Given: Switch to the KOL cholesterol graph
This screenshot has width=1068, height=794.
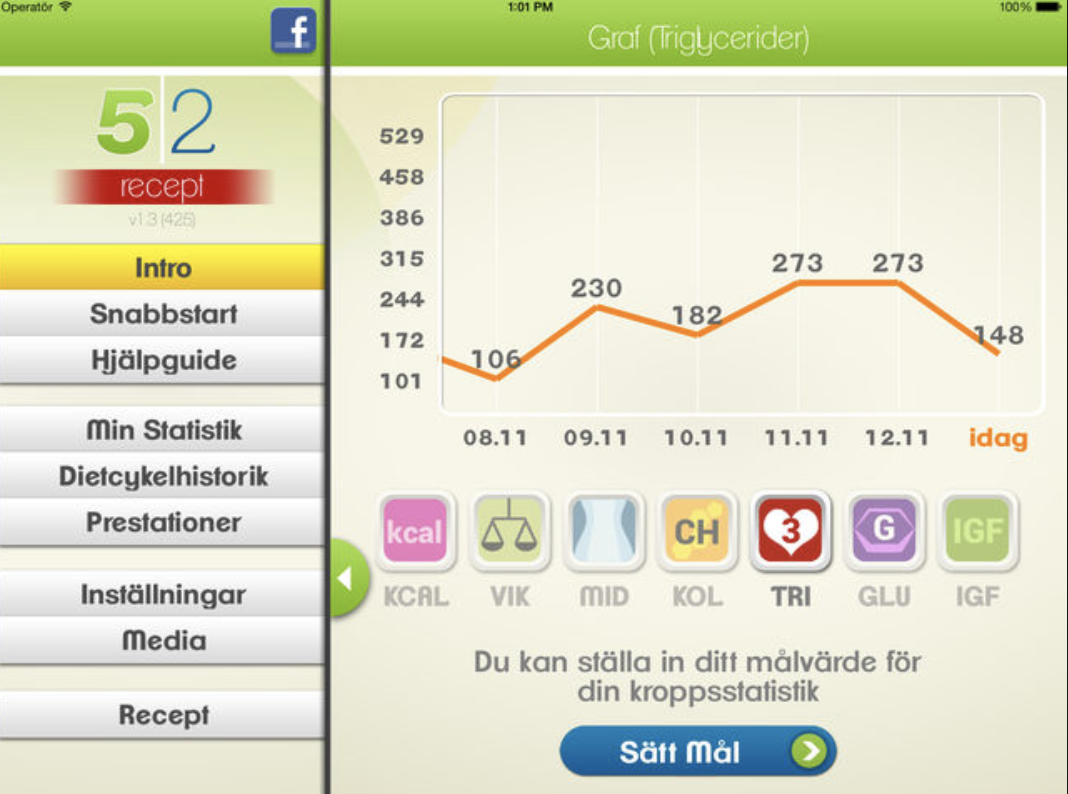Looking at the screenshot, I should (697, 531).
